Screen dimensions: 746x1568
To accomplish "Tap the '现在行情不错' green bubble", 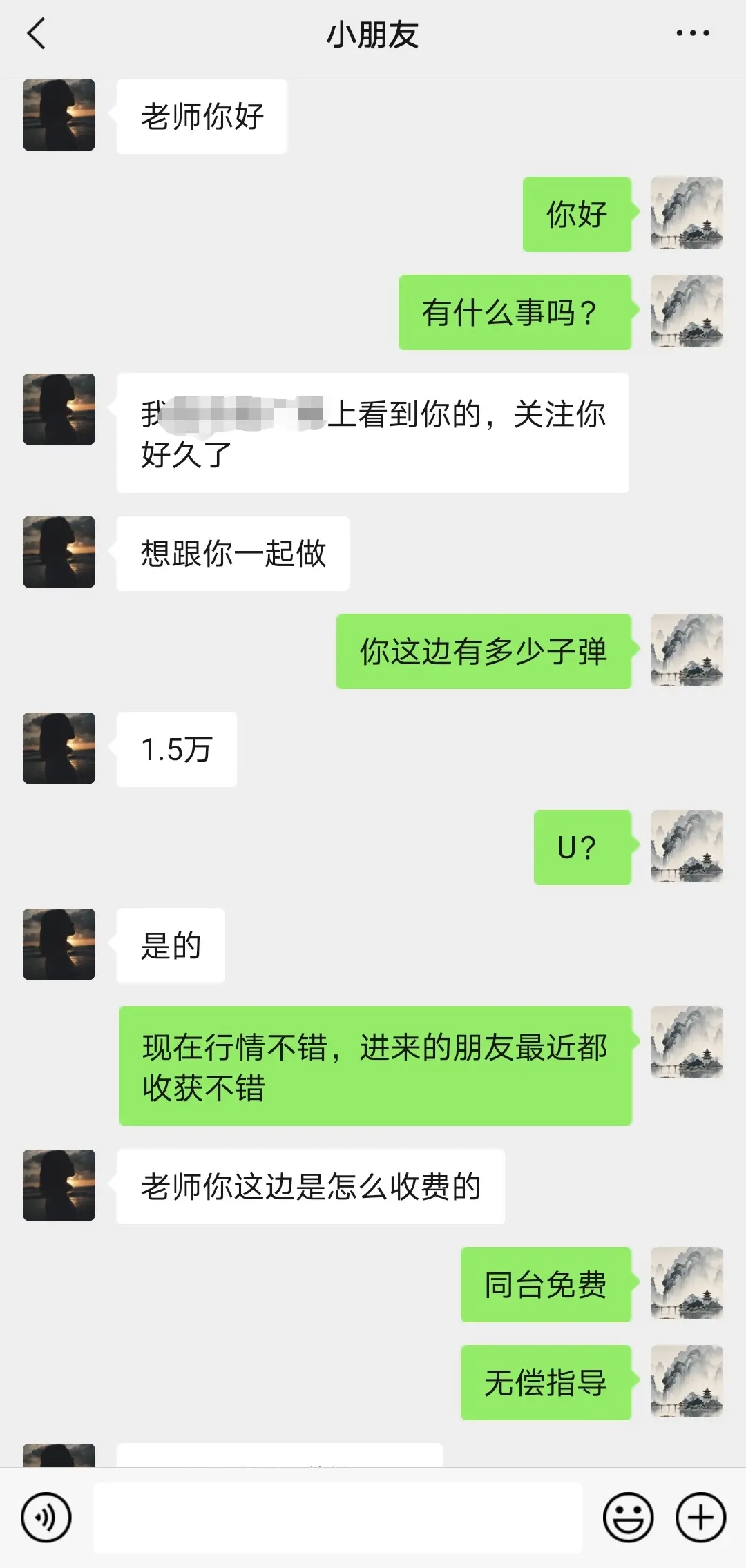I will tap(375, 1063).
